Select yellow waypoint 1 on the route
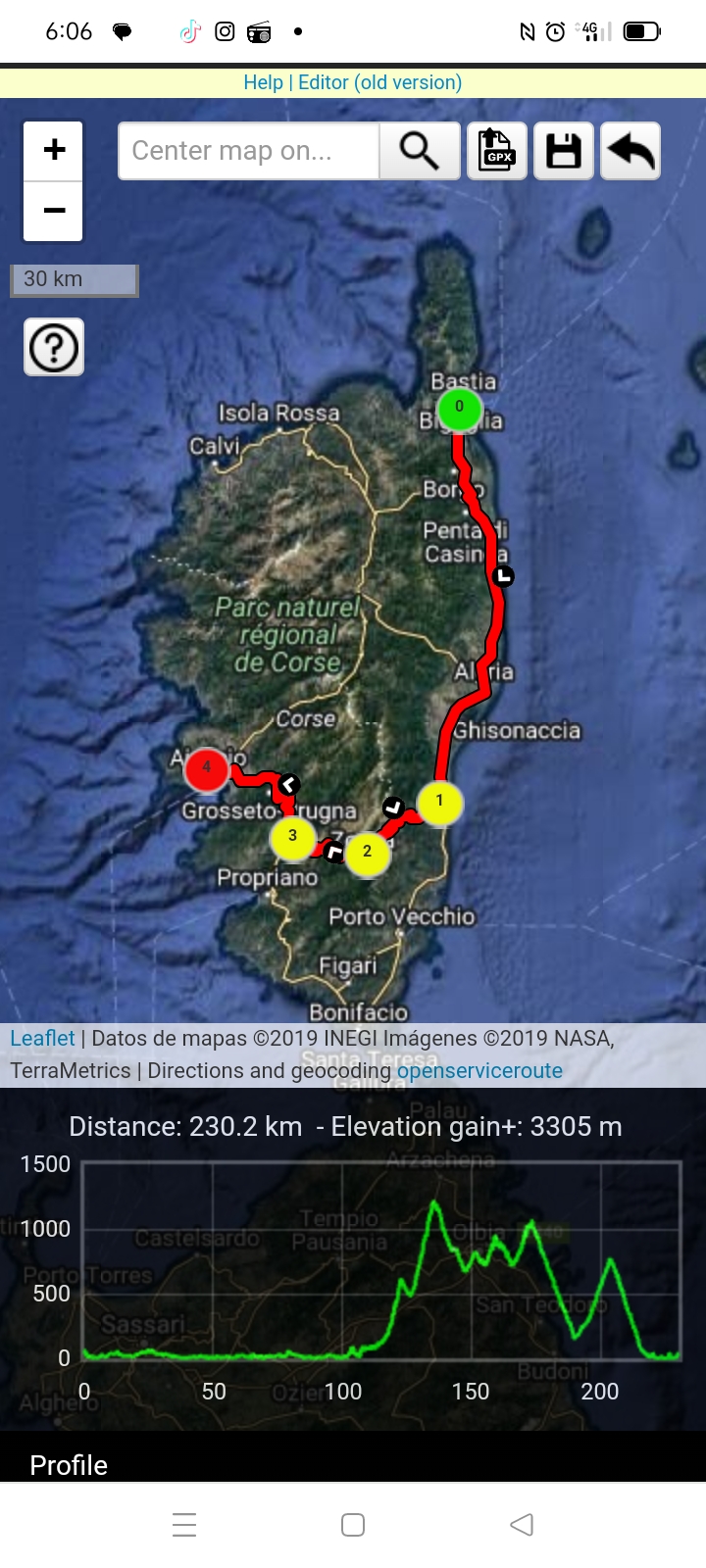 pos(439,802)
